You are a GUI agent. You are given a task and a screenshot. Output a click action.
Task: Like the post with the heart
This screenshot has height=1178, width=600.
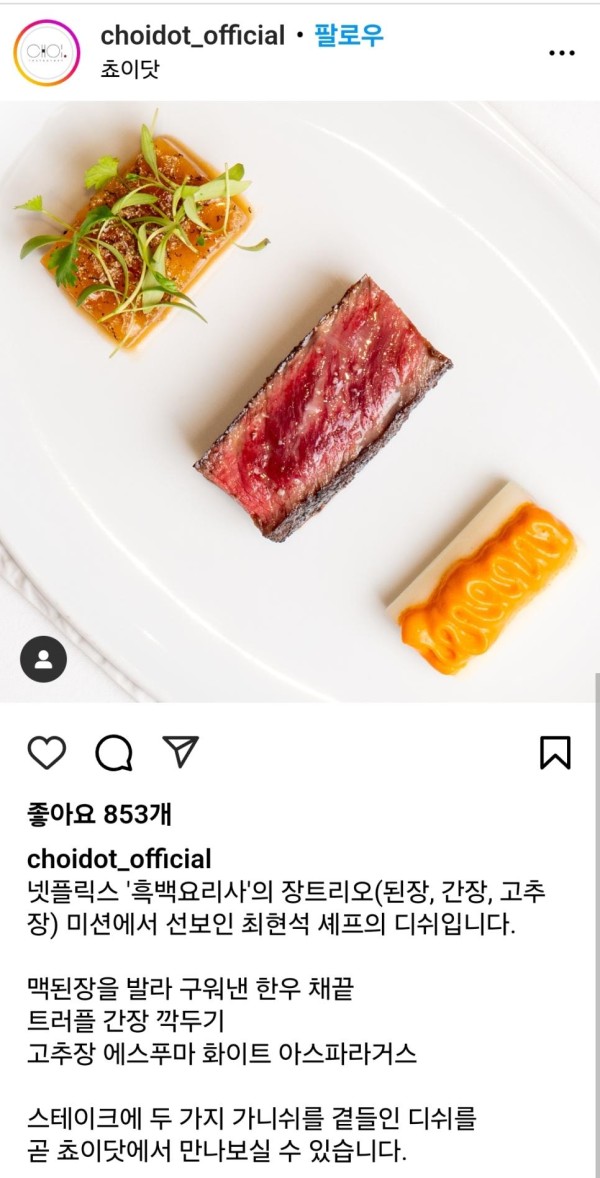(x=47, y=752)
